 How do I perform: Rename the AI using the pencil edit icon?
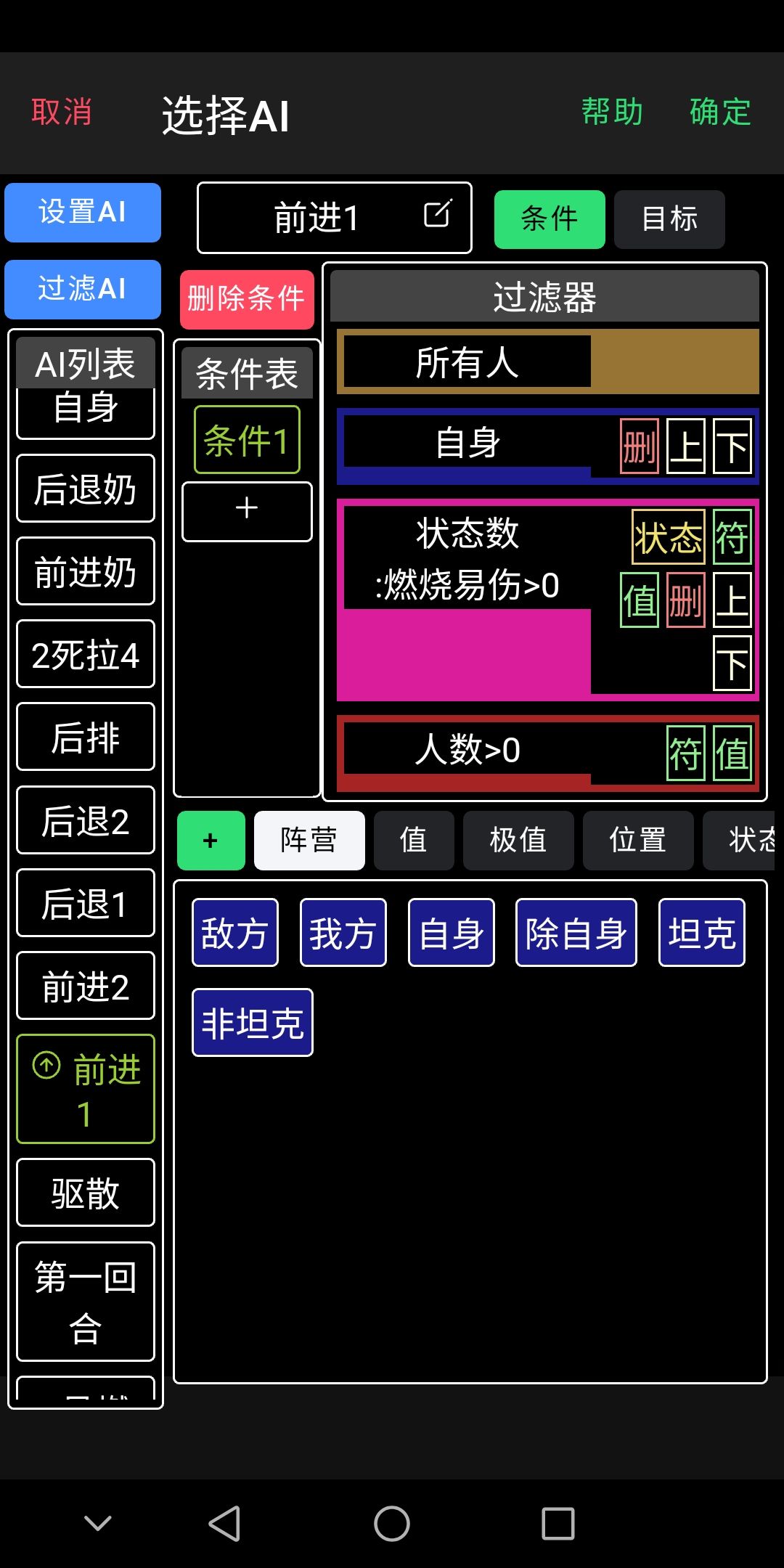(x=438, y=216)
